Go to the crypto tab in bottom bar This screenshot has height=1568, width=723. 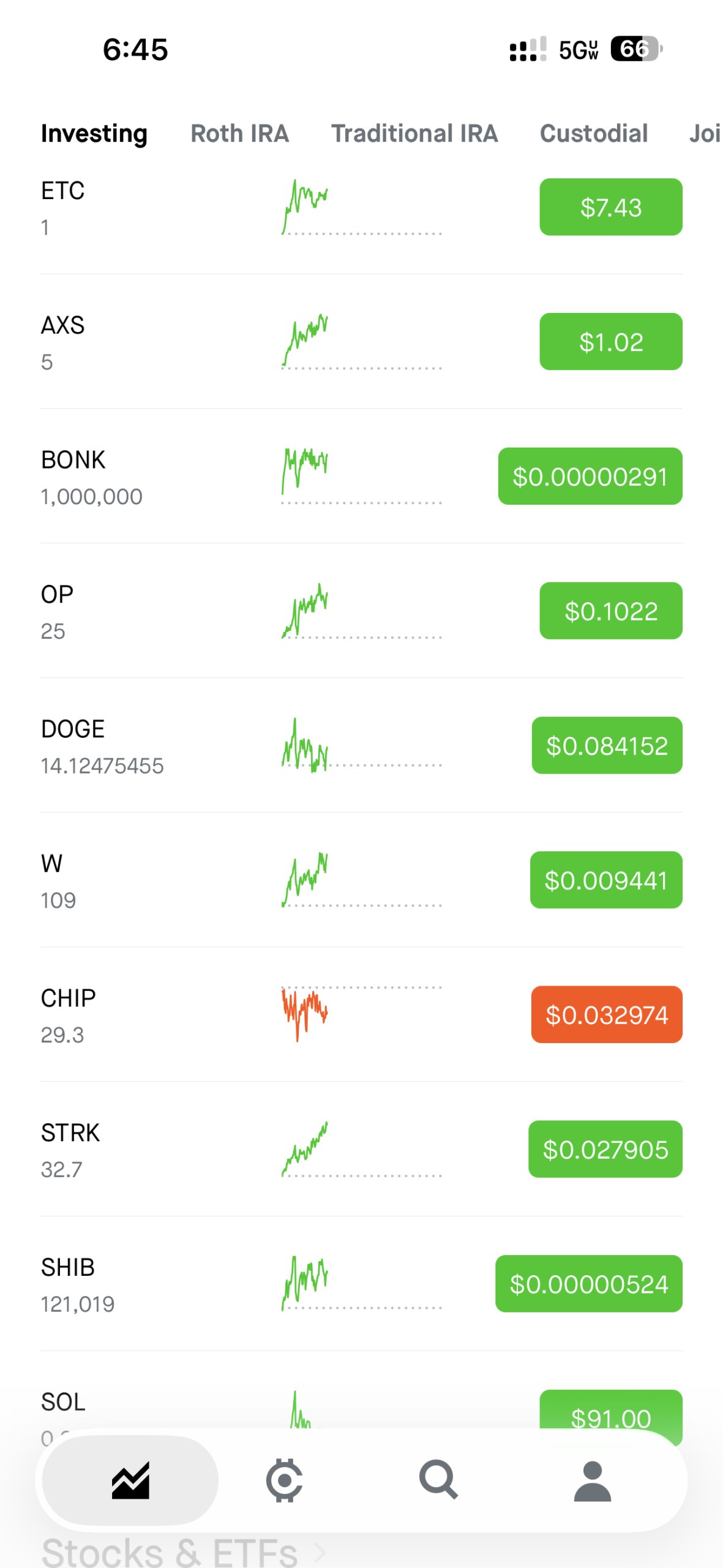(x=284, y=1480)
